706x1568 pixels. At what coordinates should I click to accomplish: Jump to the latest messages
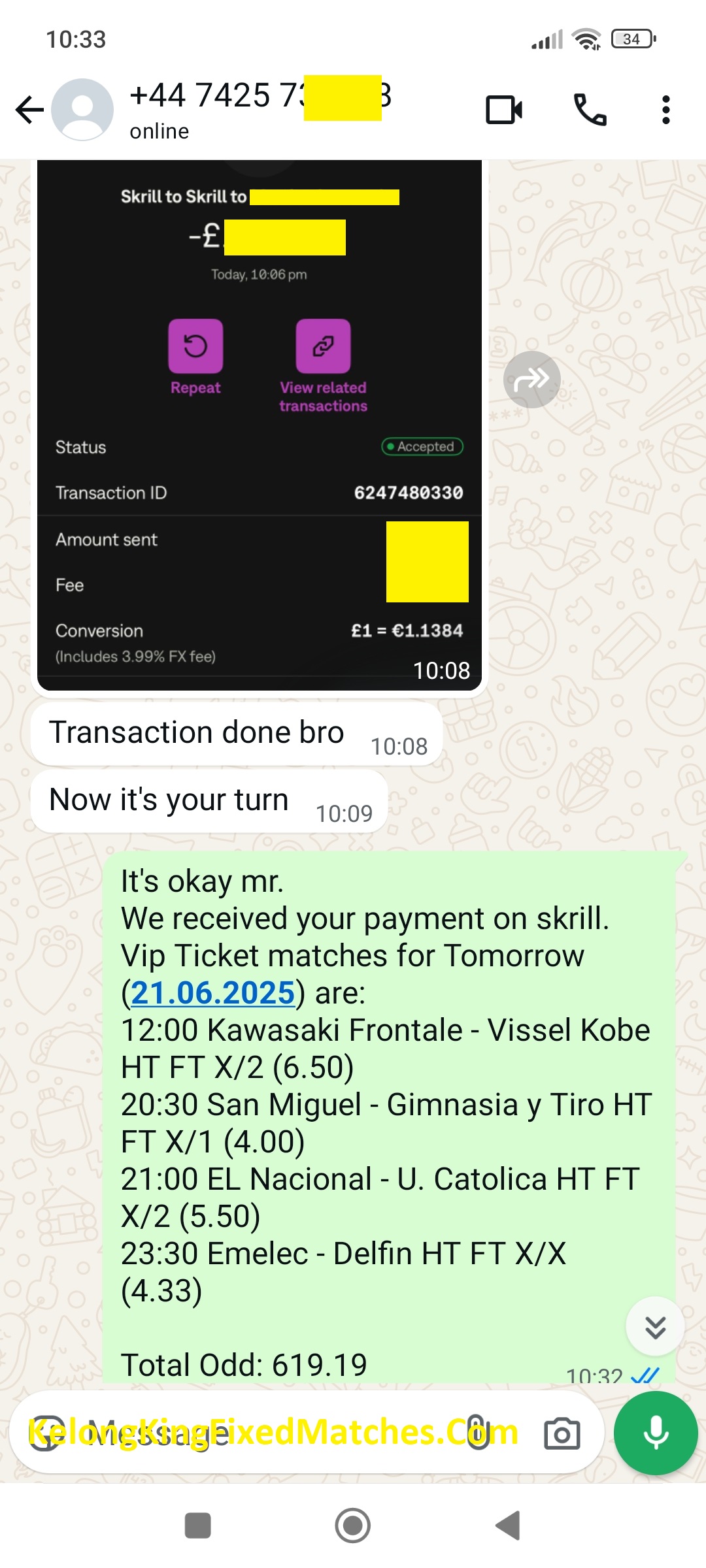click(x=655, y=1326)
